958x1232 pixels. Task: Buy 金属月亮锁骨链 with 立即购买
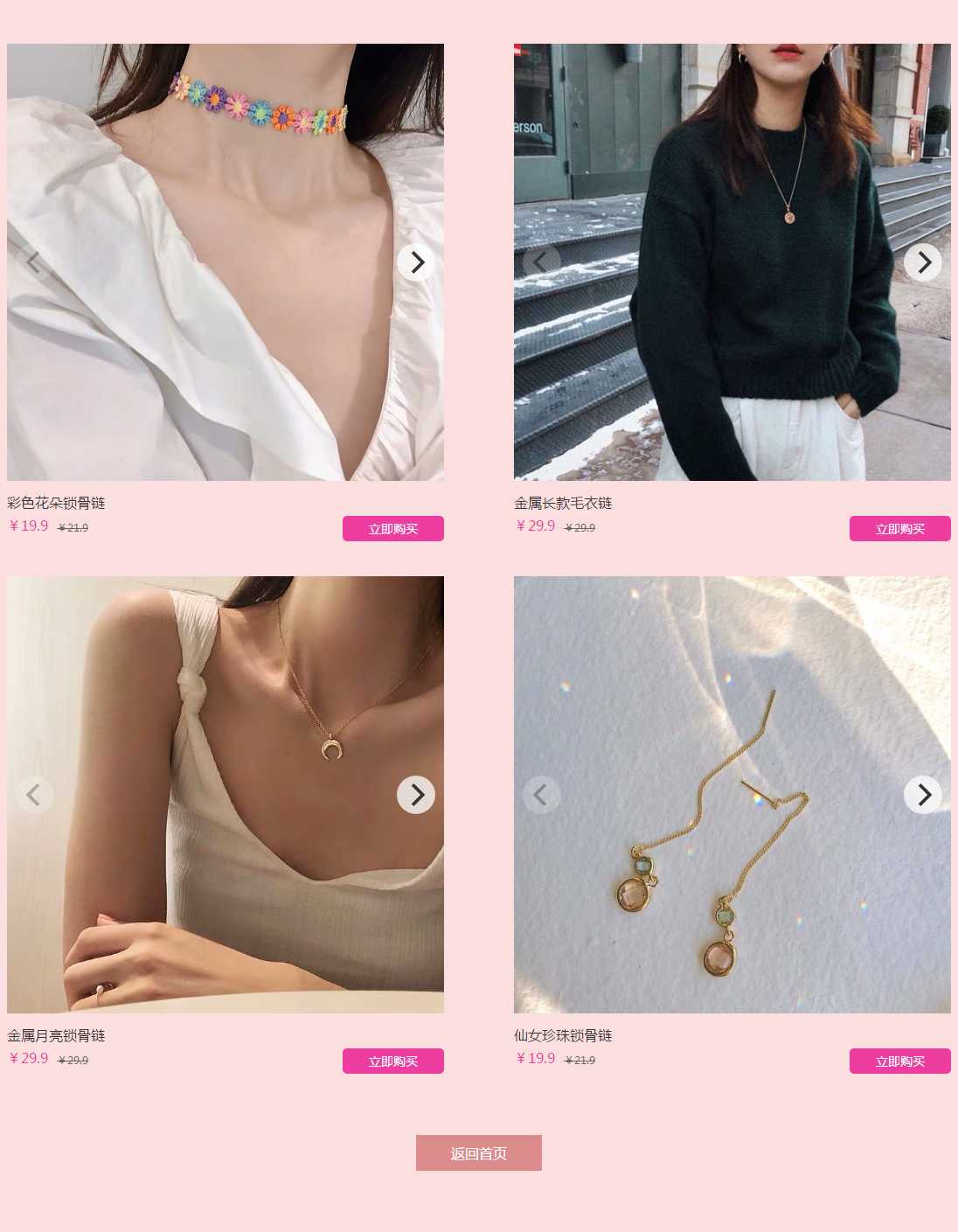393,1061
